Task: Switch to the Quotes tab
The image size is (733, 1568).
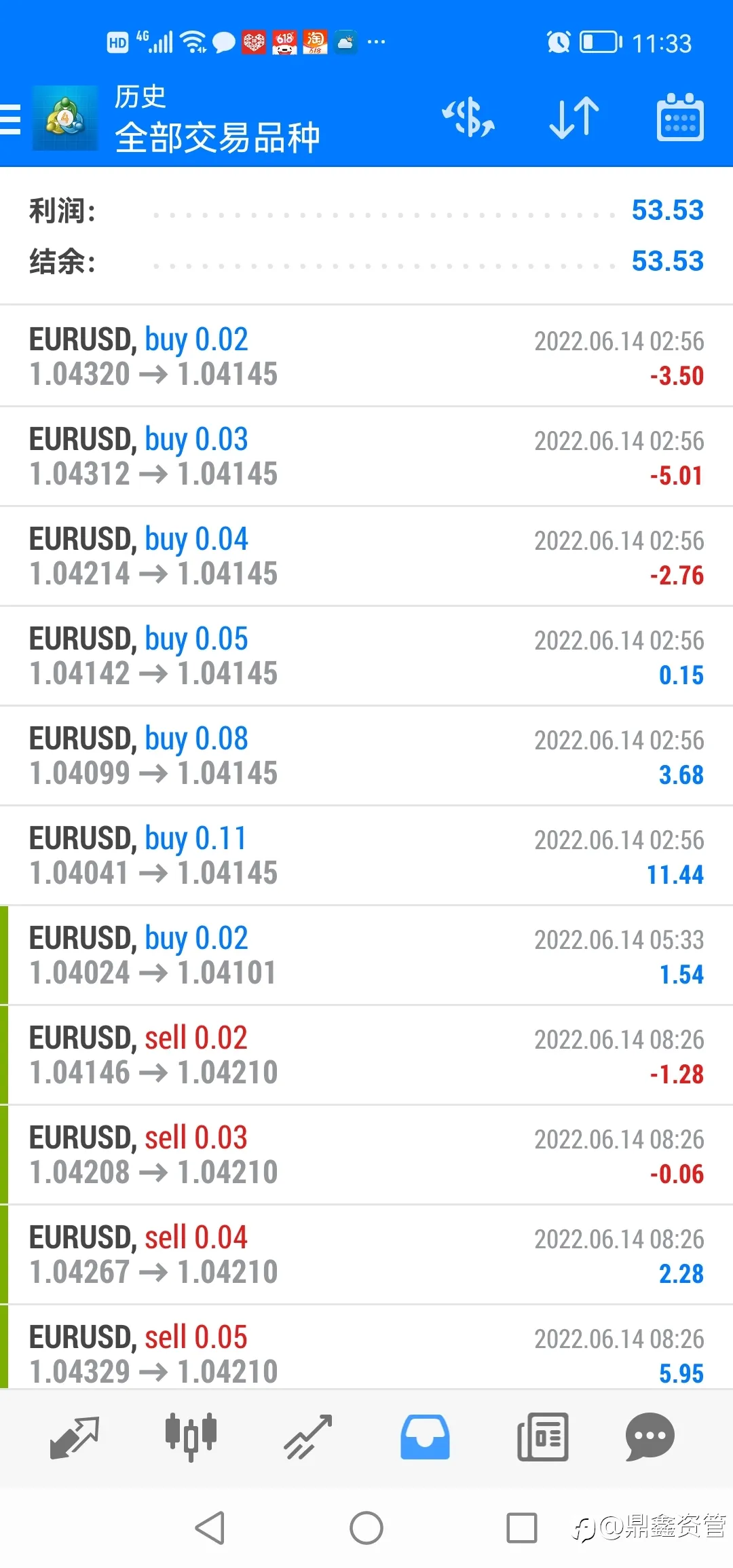Action: (x=75, y=1437)
